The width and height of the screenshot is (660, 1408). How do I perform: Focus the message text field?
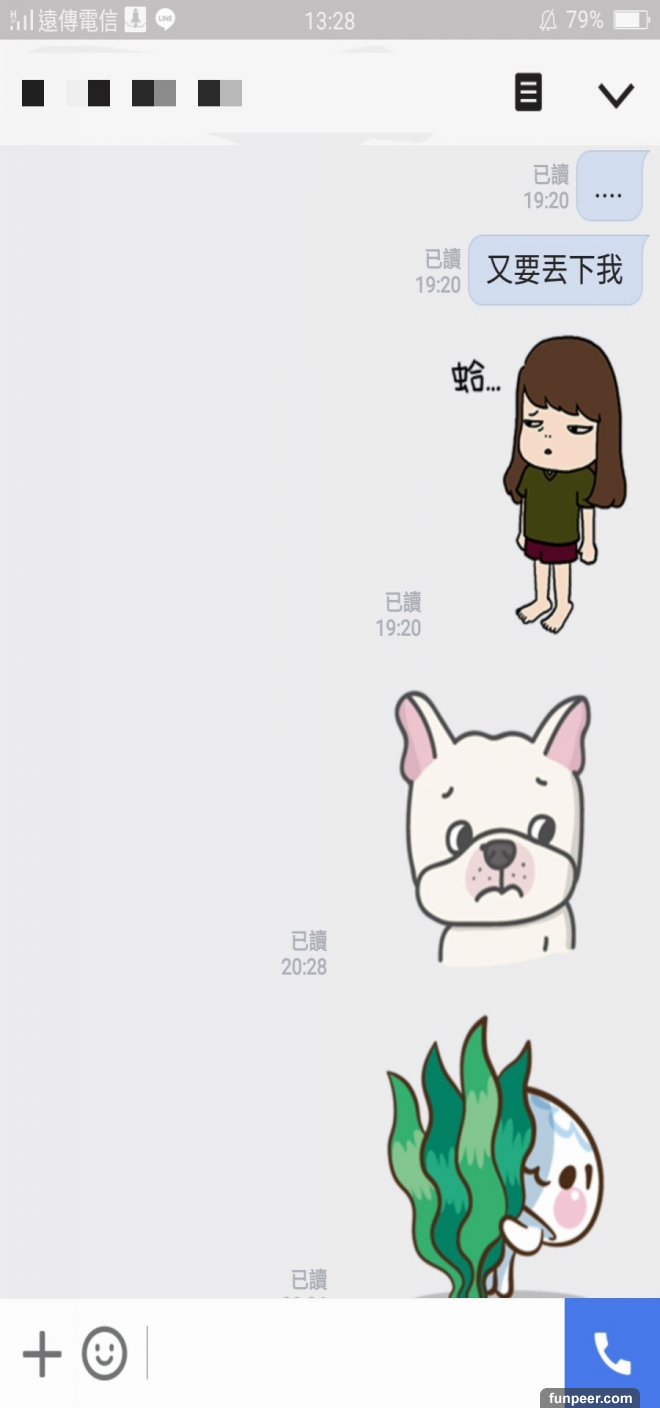[350, 1354]
